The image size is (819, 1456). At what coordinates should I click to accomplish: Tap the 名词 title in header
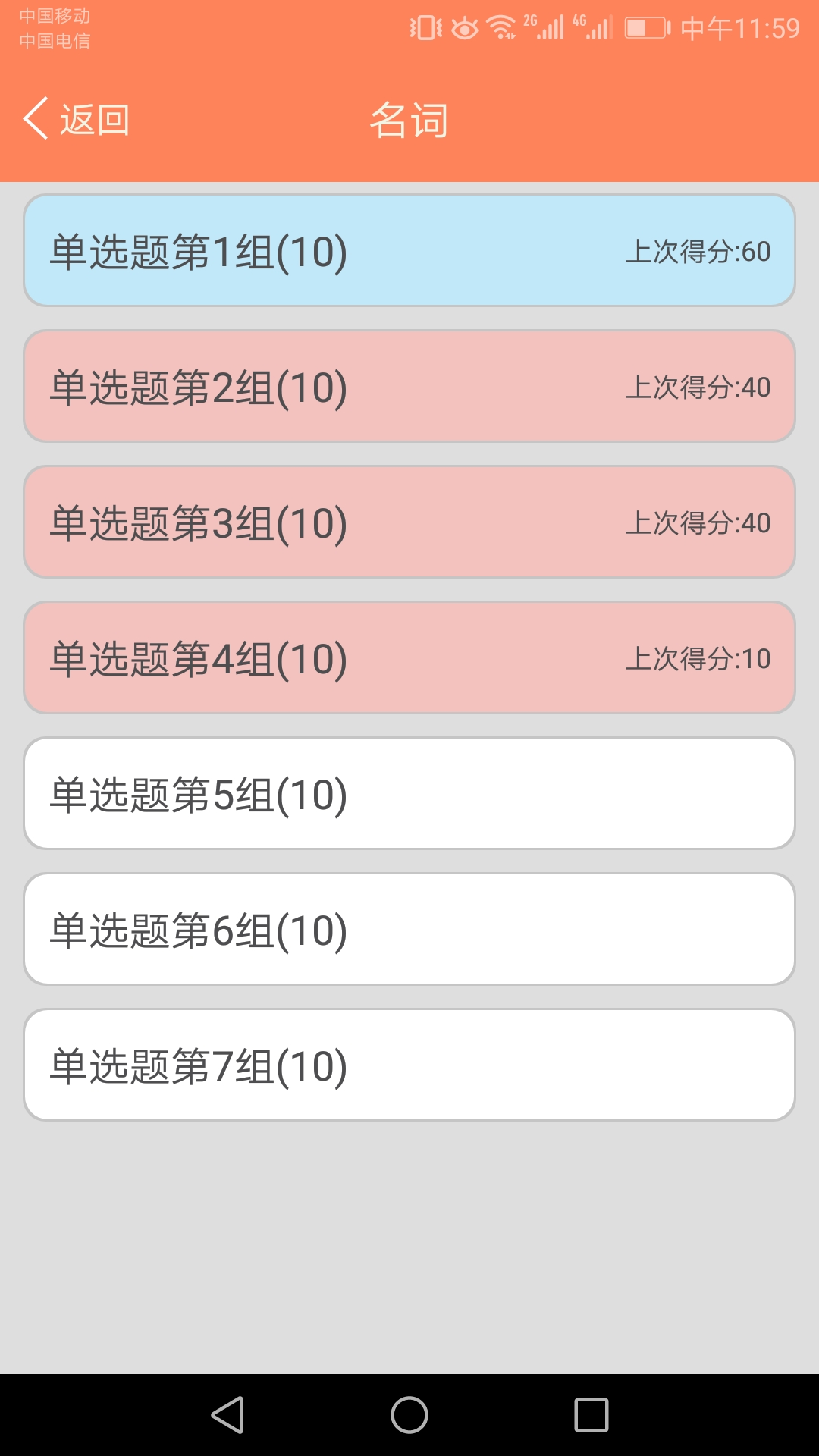coord(408,119)
